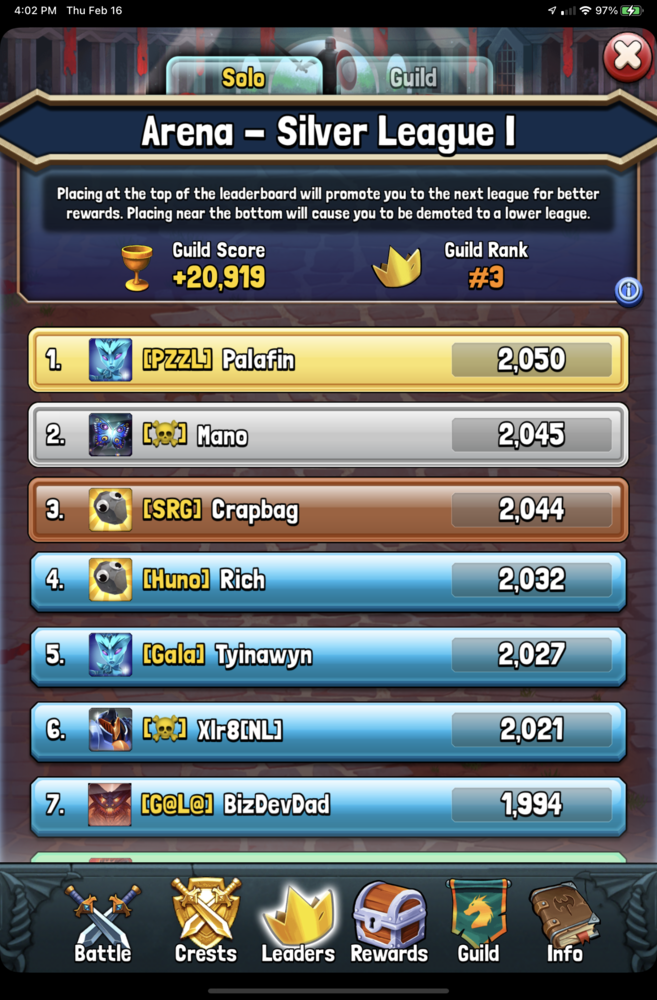Close the arena leaderboard window
This screenshot has width=657, height=1000.
(627, 58)
